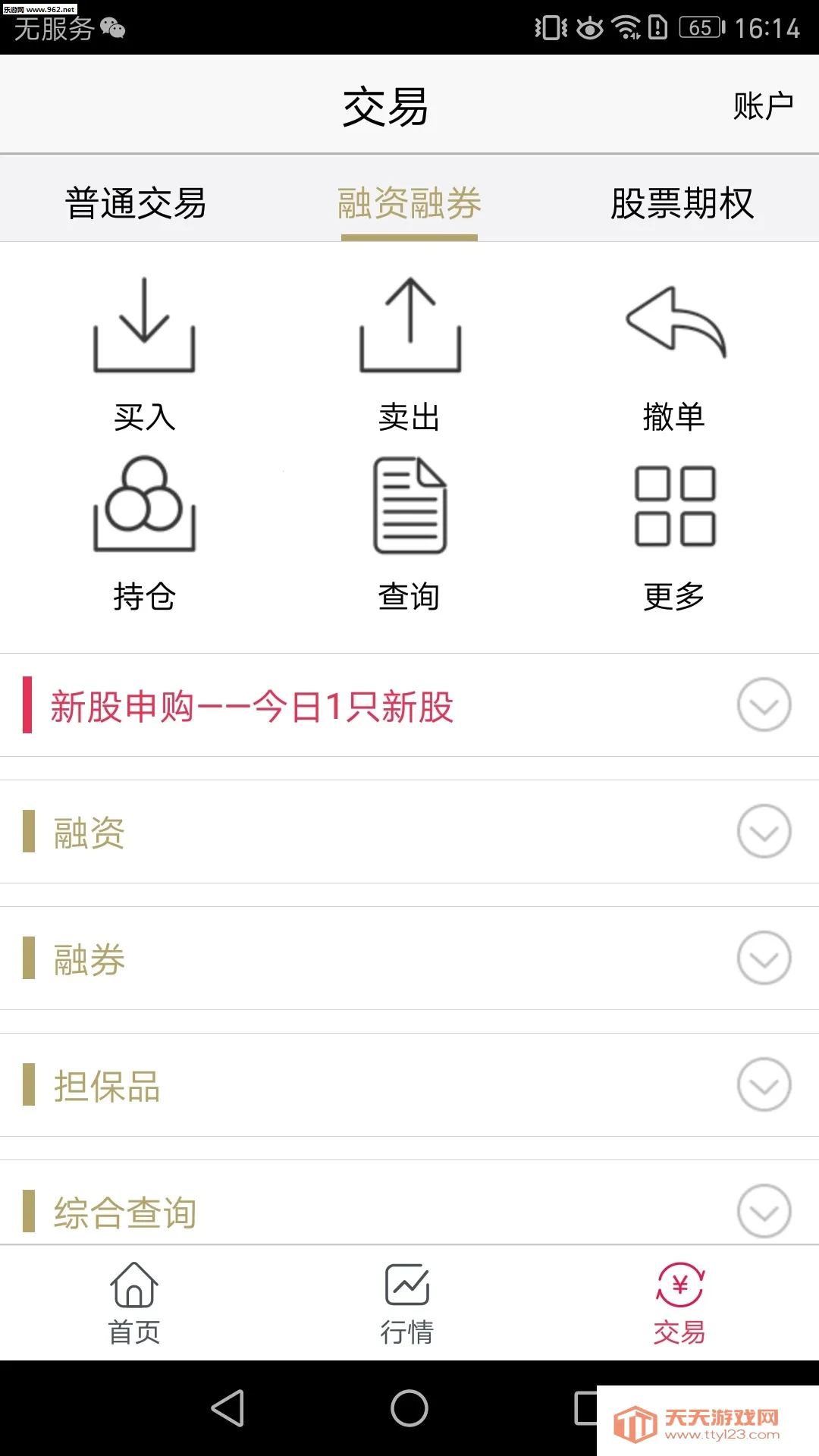Viewport: 819px width, 1456px height.
Task: Tap the 更多 (More) grid icon
Action: point(675,507)
